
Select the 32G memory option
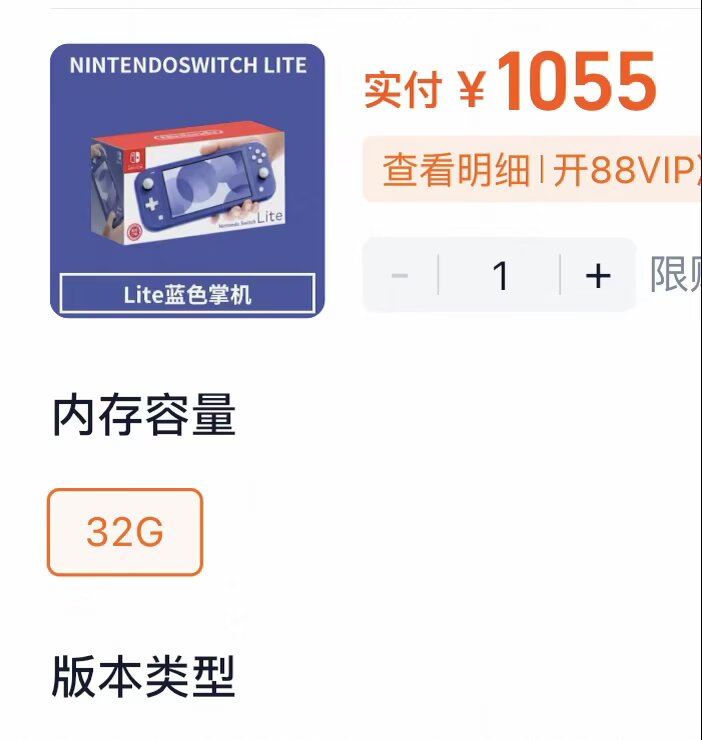point(125,532)
